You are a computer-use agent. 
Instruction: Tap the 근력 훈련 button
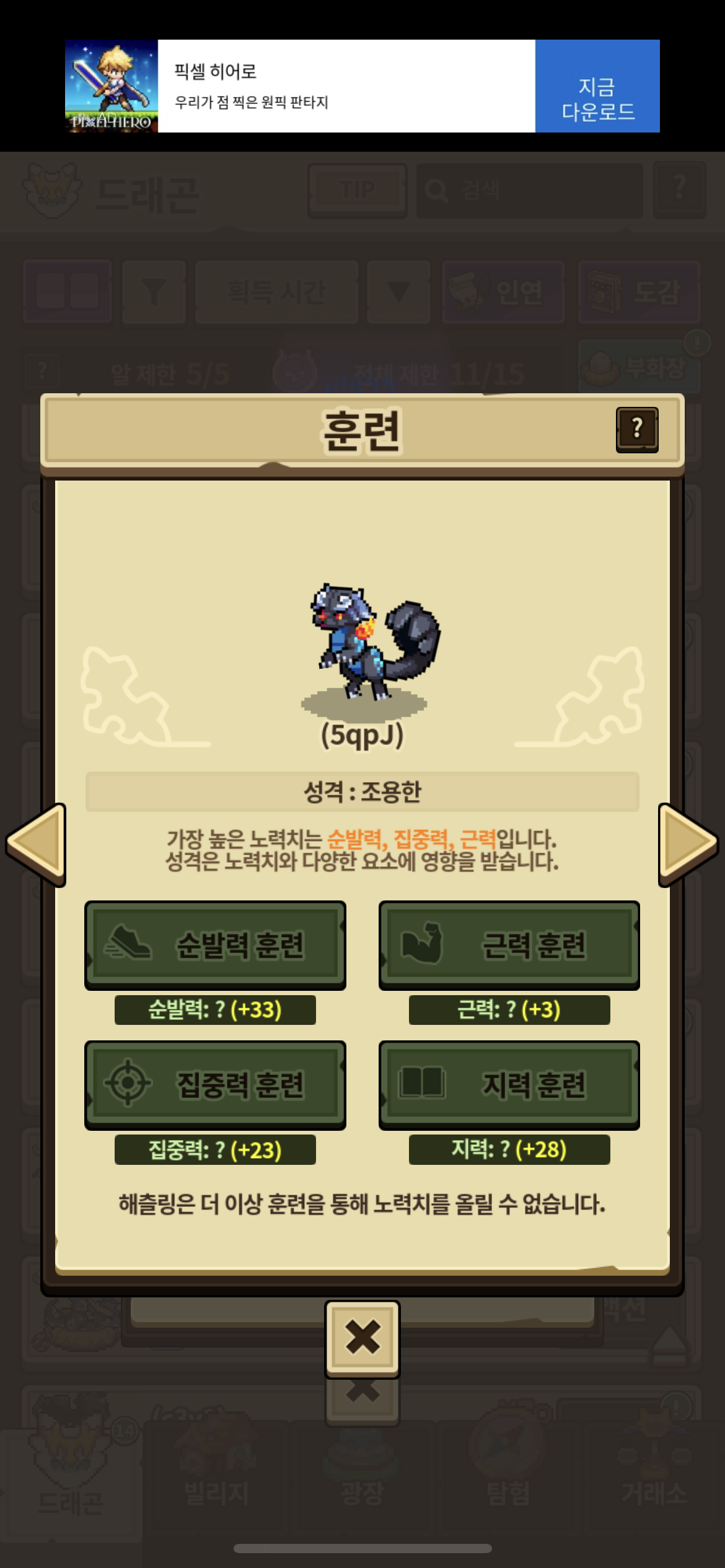[x=509, y=944]
